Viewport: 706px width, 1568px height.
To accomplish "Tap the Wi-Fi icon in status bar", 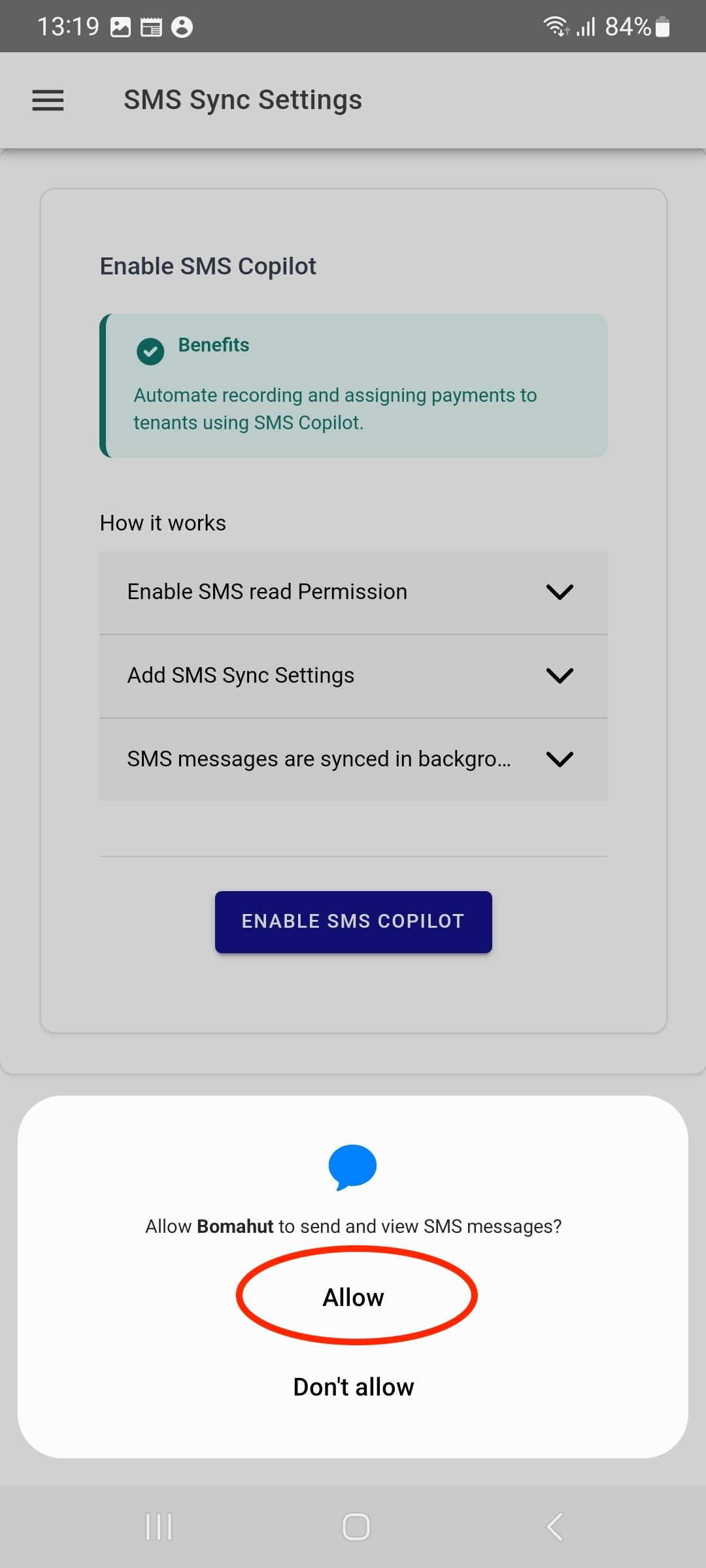I will point(554,26).
